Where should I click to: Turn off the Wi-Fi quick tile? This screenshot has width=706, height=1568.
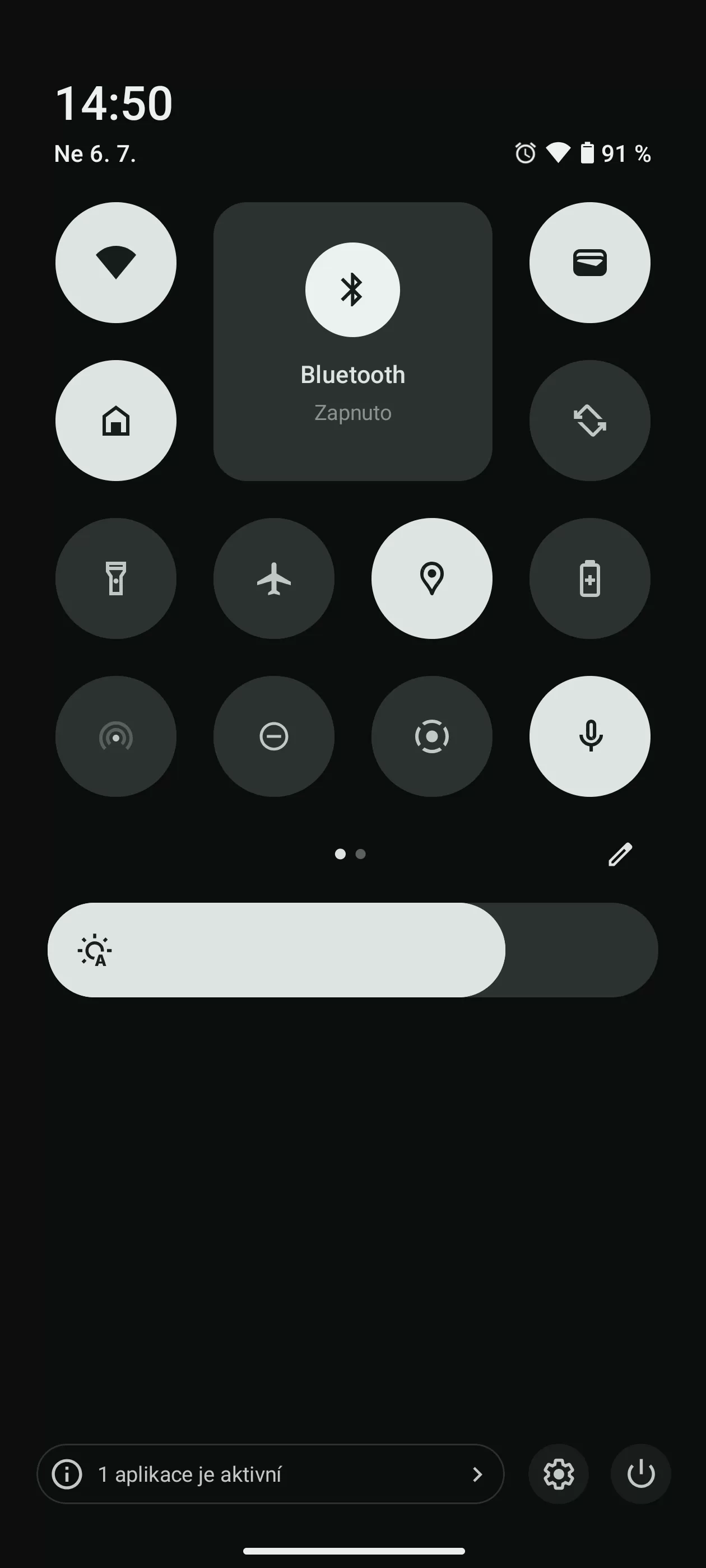[x=116, y=262]
